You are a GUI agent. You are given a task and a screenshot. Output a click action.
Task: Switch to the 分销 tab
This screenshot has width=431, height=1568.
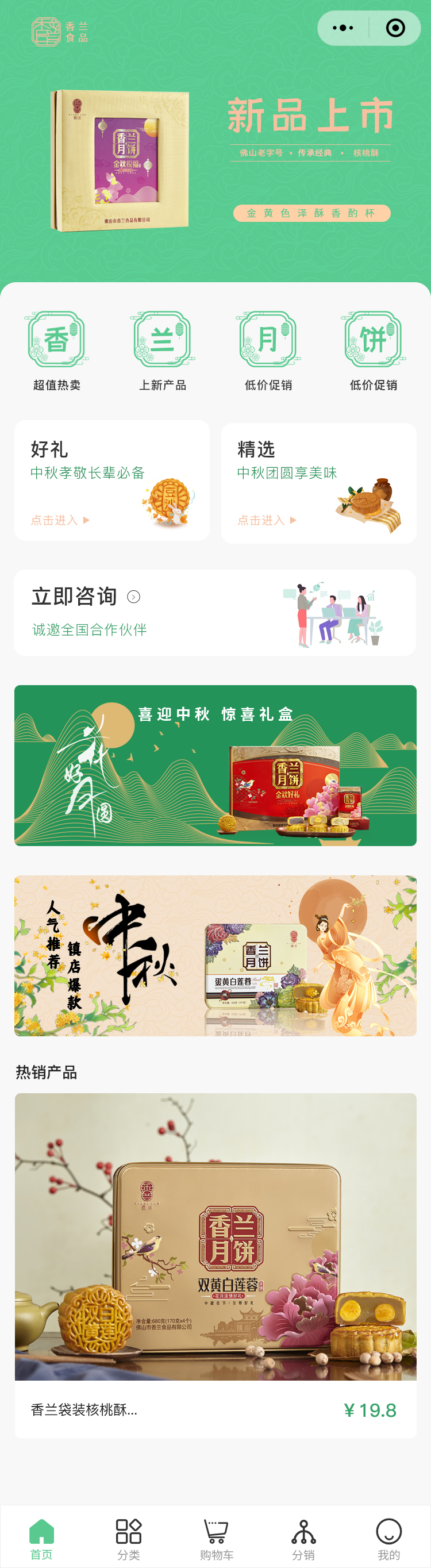pos(303,1538)
